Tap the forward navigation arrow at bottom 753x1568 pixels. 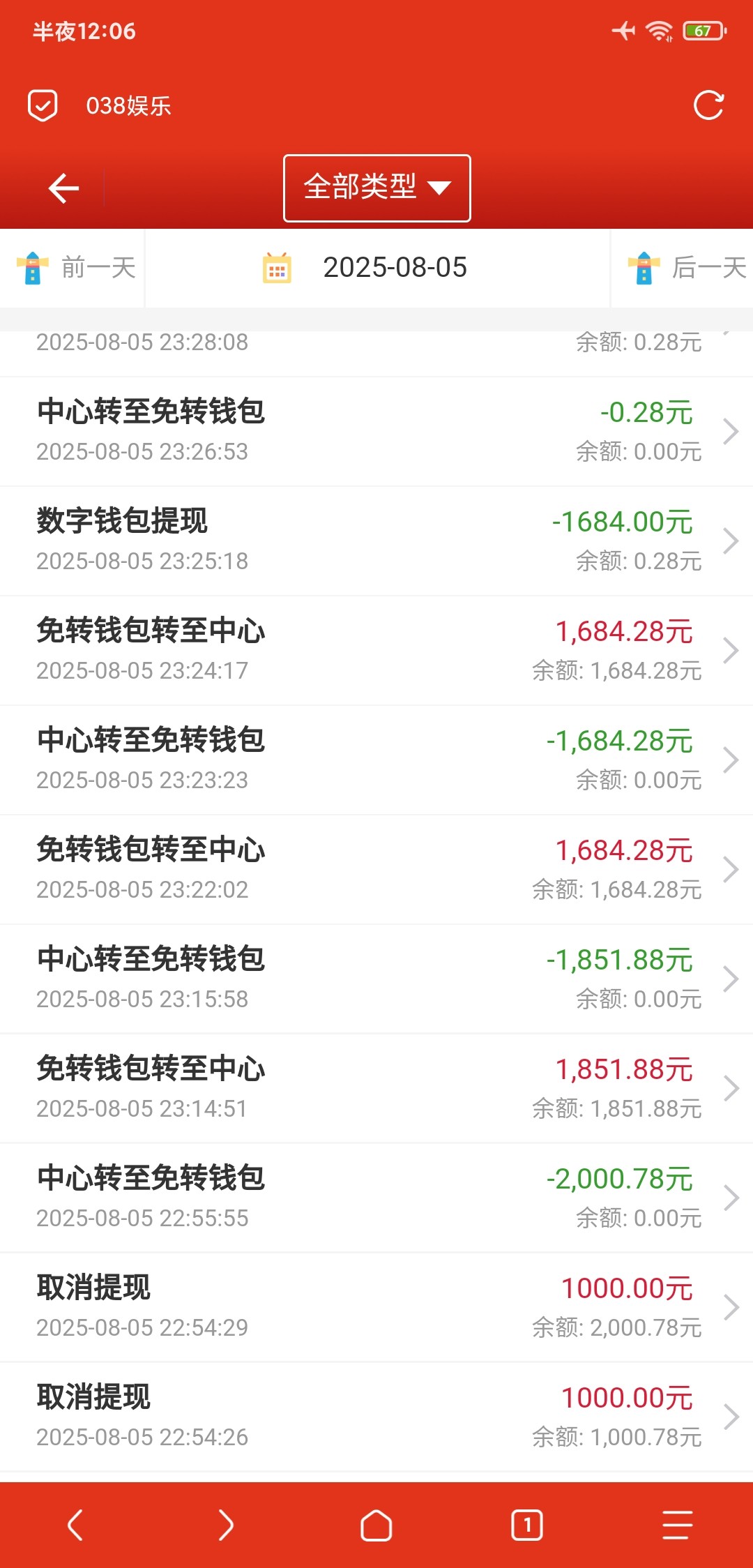point(225,1524)
